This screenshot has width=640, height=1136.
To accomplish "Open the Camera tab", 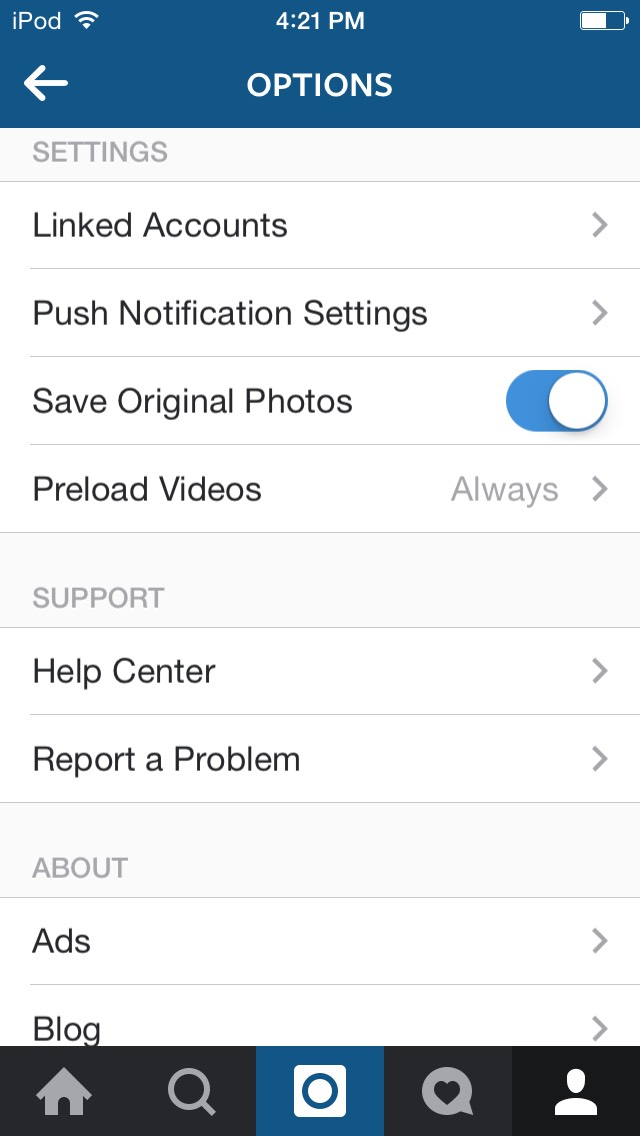I will [x=320, y=1092].
